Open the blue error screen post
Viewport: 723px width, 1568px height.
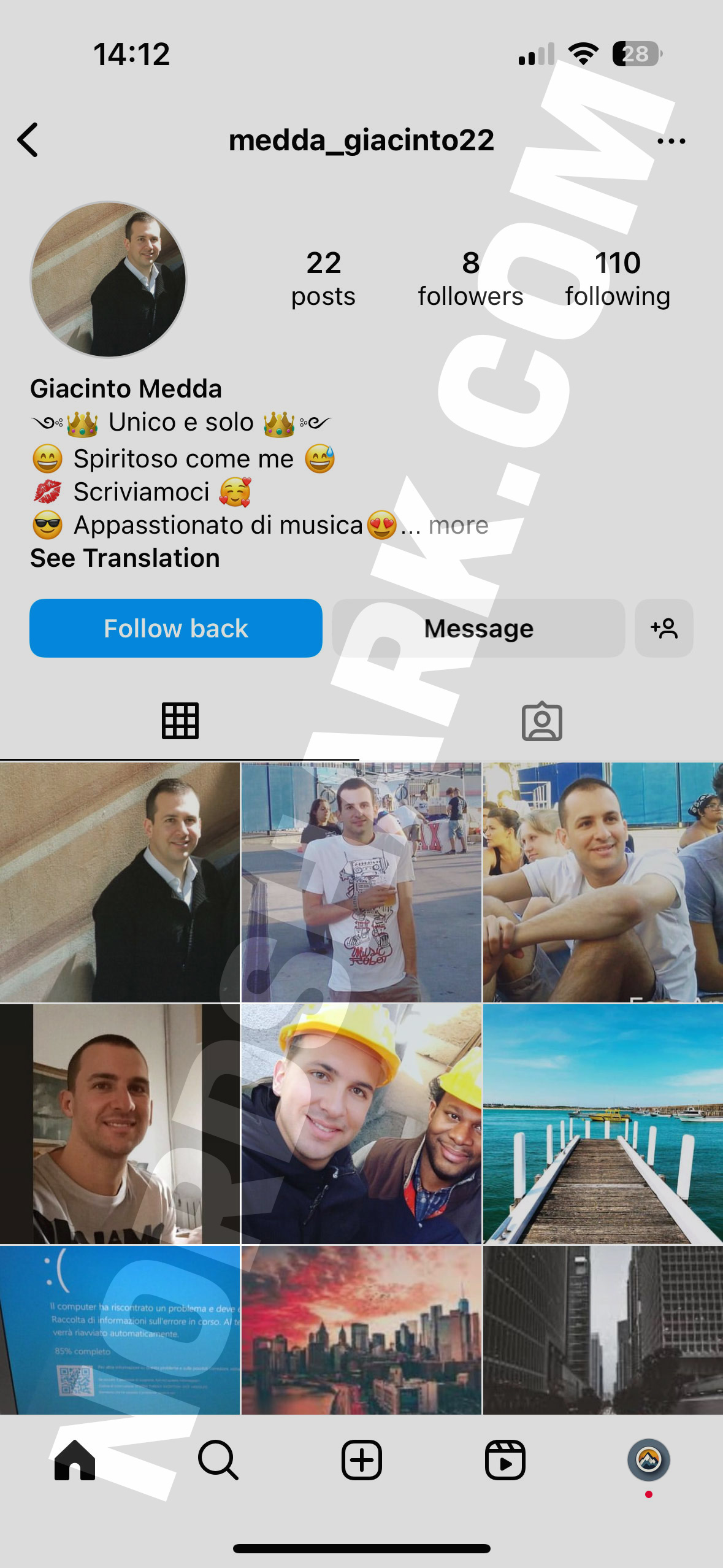click(120, 1329)
